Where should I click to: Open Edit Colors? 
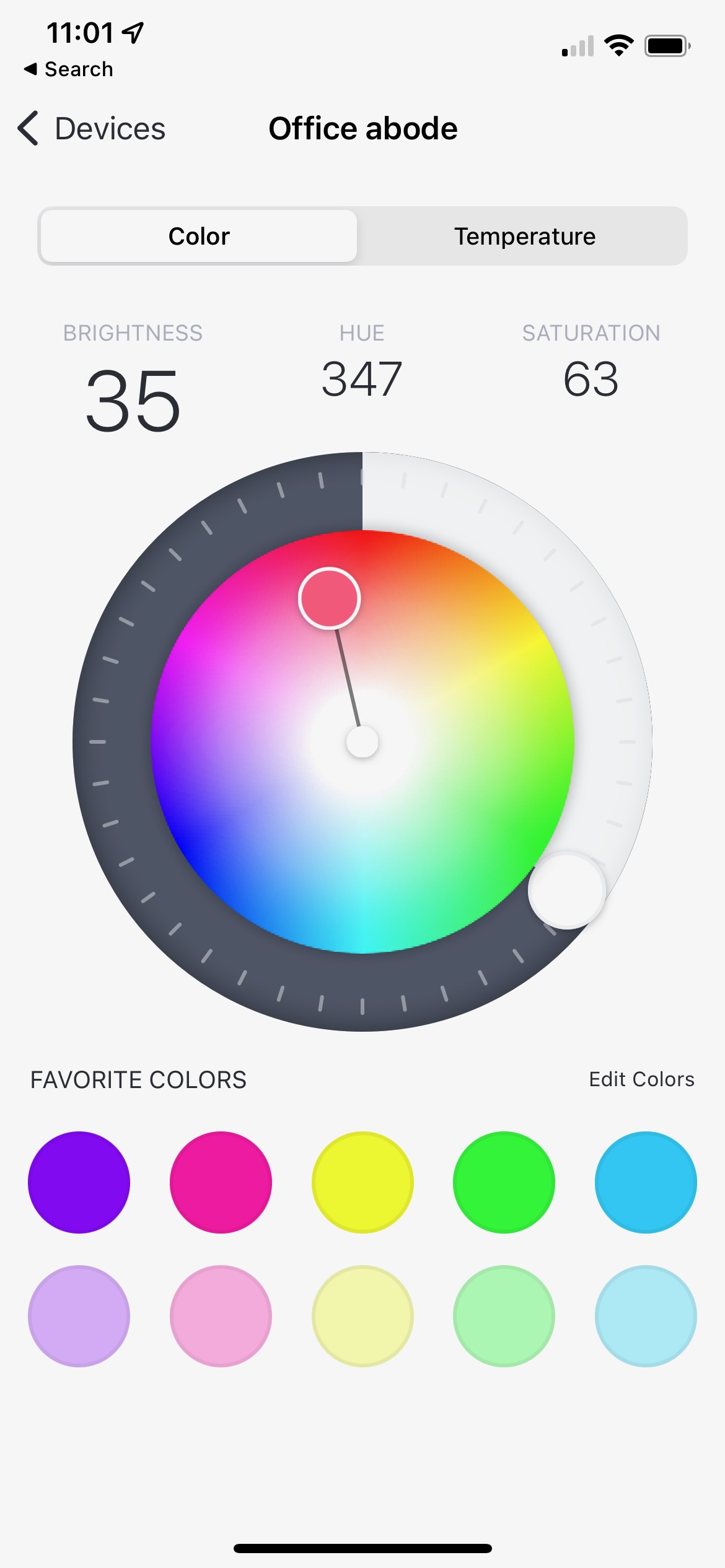click(x=641, y=1079)
